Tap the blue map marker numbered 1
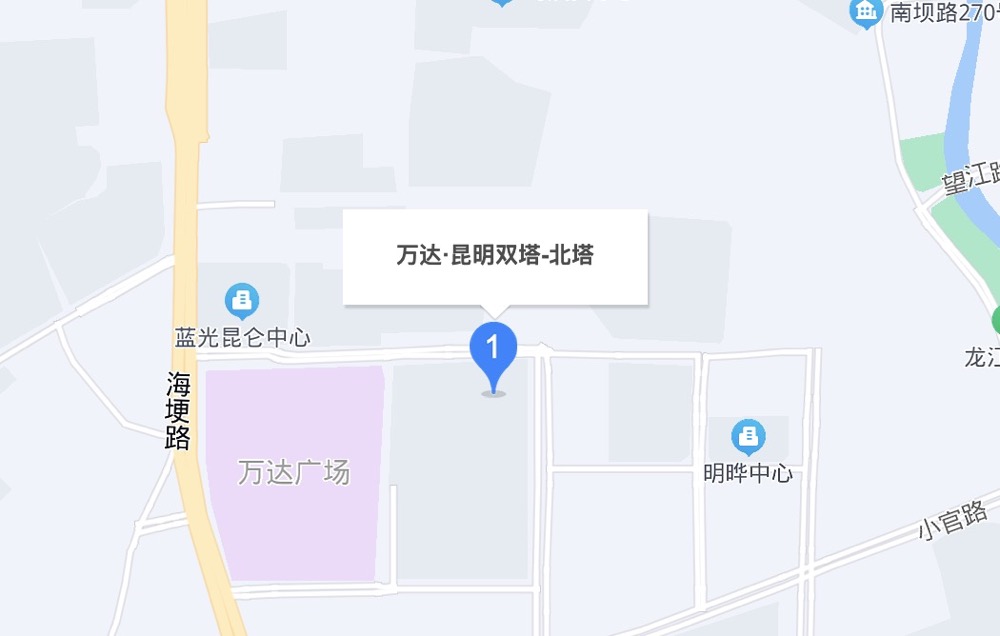Viewport: 1000px width, 636px height. click(x=493, y=351)
